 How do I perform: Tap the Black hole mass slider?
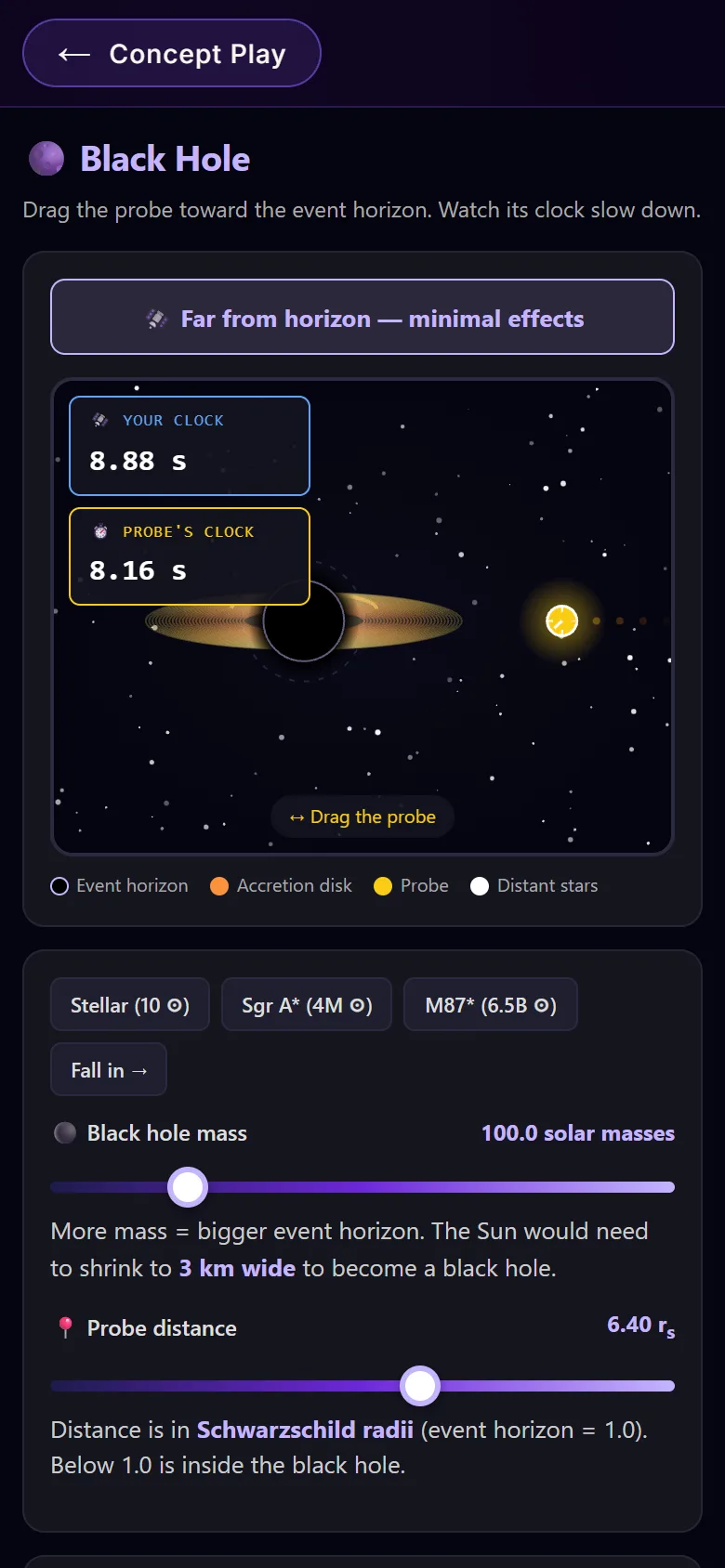tap(362, 1187)
